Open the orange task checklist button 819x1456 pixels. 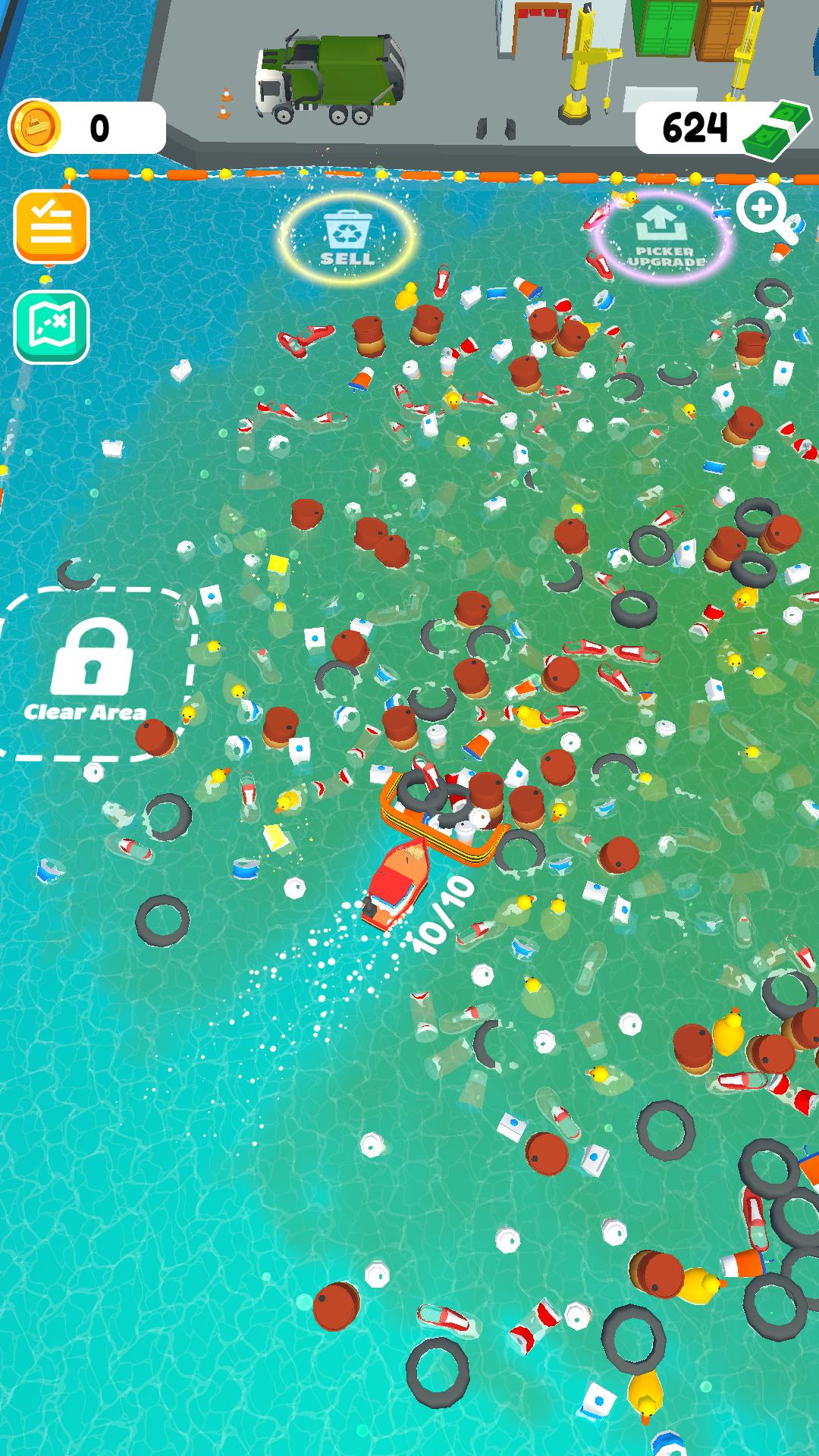point(52,226)
